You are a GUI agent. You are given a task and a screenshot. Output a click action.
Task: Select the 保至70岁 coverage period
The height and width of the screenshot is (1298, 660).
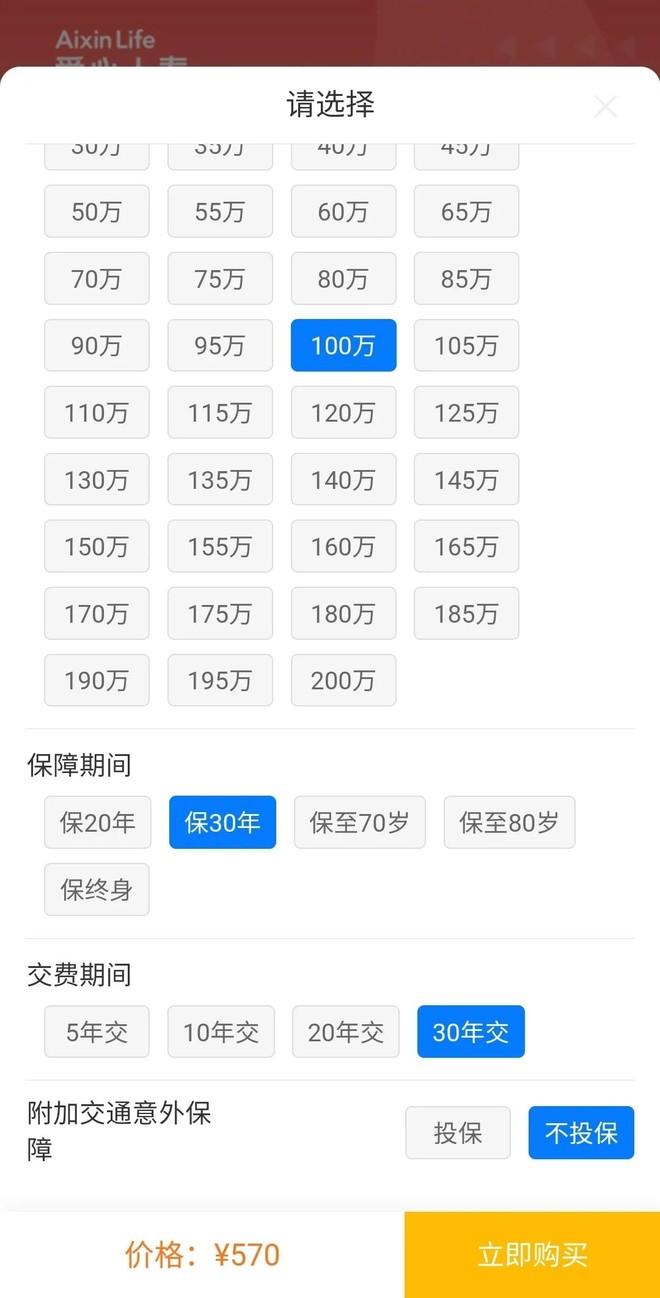point(360,822)
